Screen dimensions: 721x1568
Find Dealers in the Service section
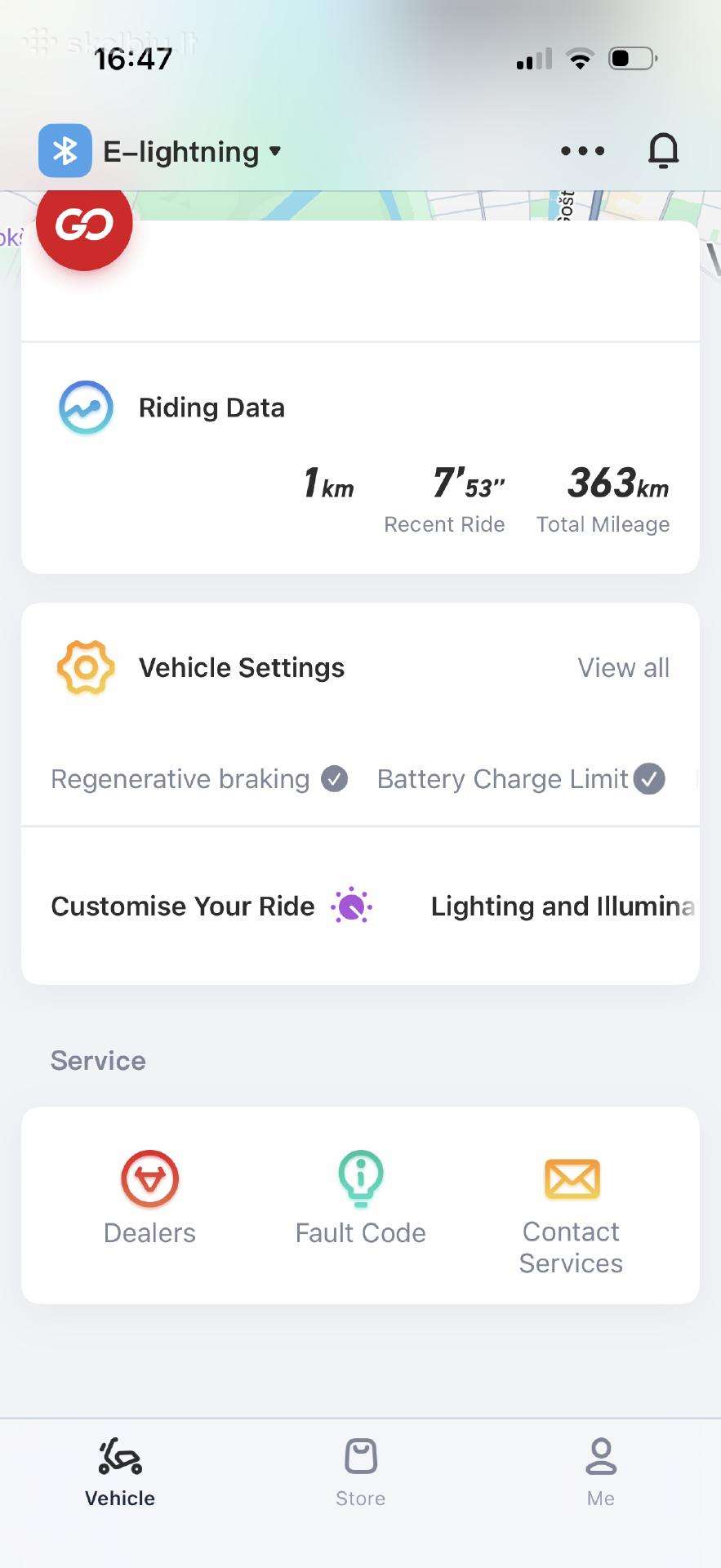(149, 1198)
